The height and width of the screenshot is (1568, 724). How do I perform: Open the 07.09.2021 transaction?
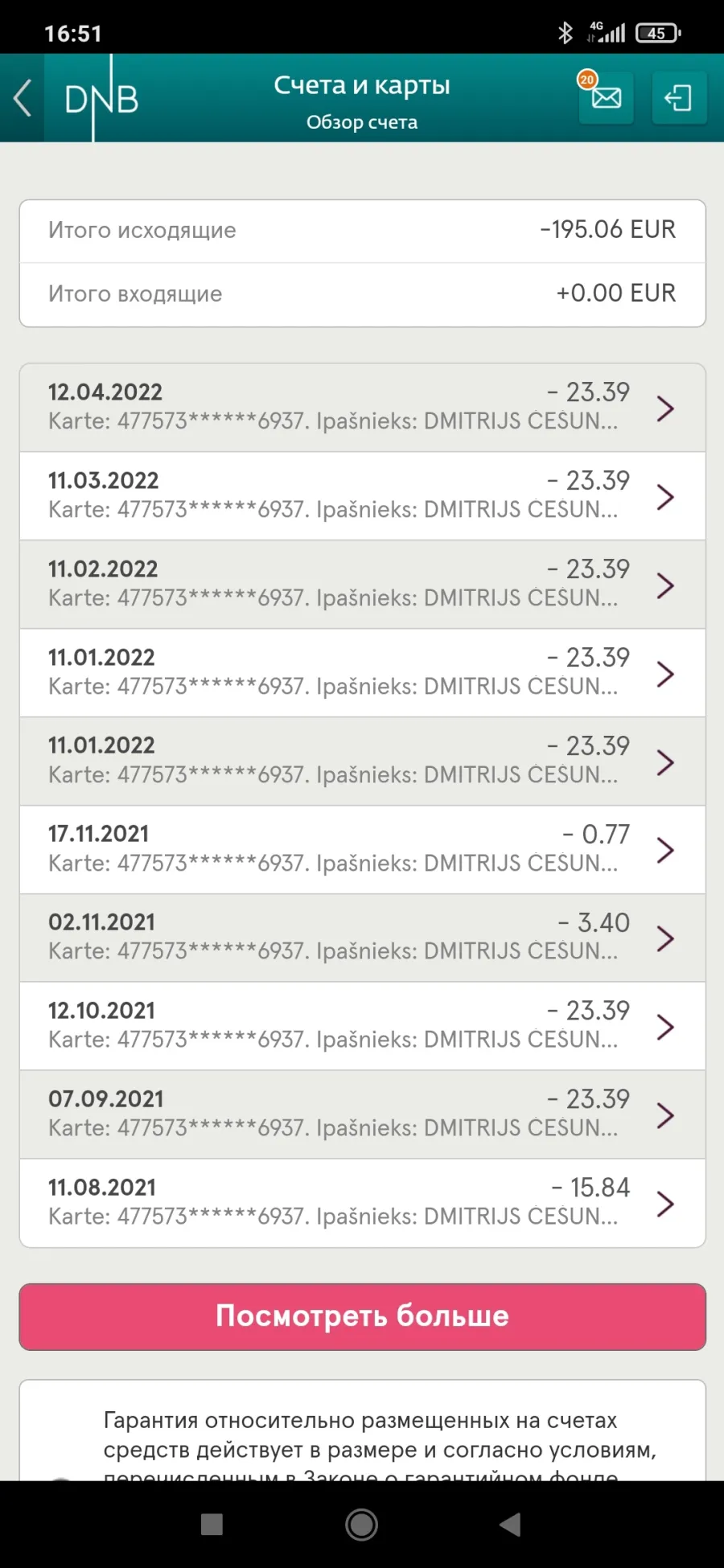click(362, 1114)
